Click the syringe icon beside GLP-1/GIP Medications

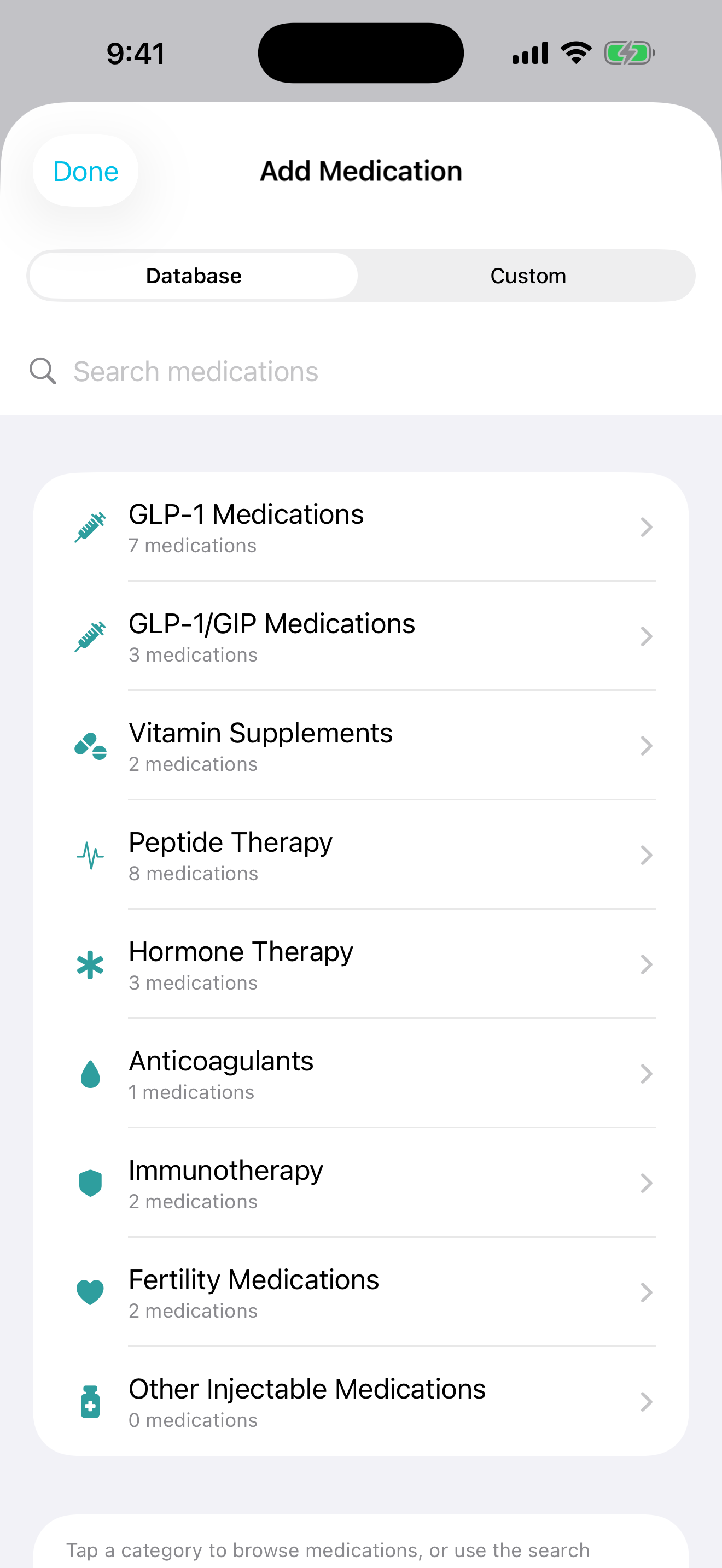tap(90, 636)
